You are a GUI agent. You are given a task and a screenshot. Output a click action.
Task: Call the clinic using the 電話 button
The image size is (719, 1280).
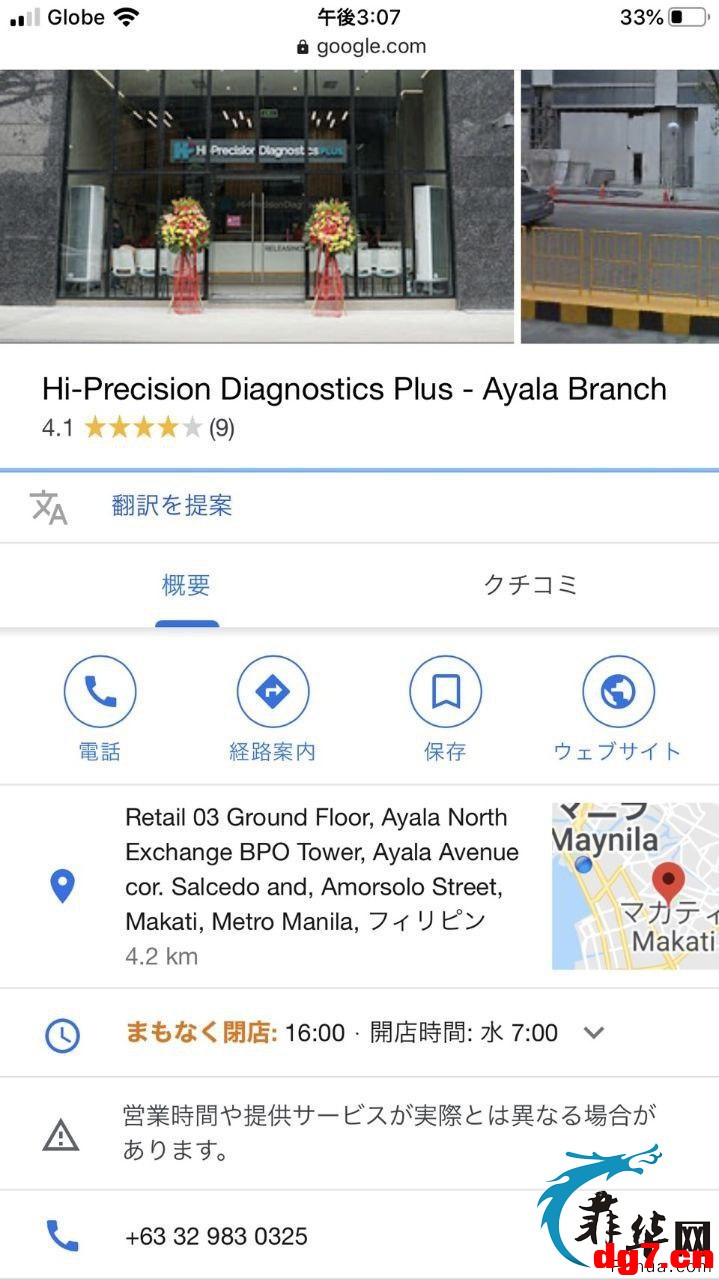pos(100,710)
